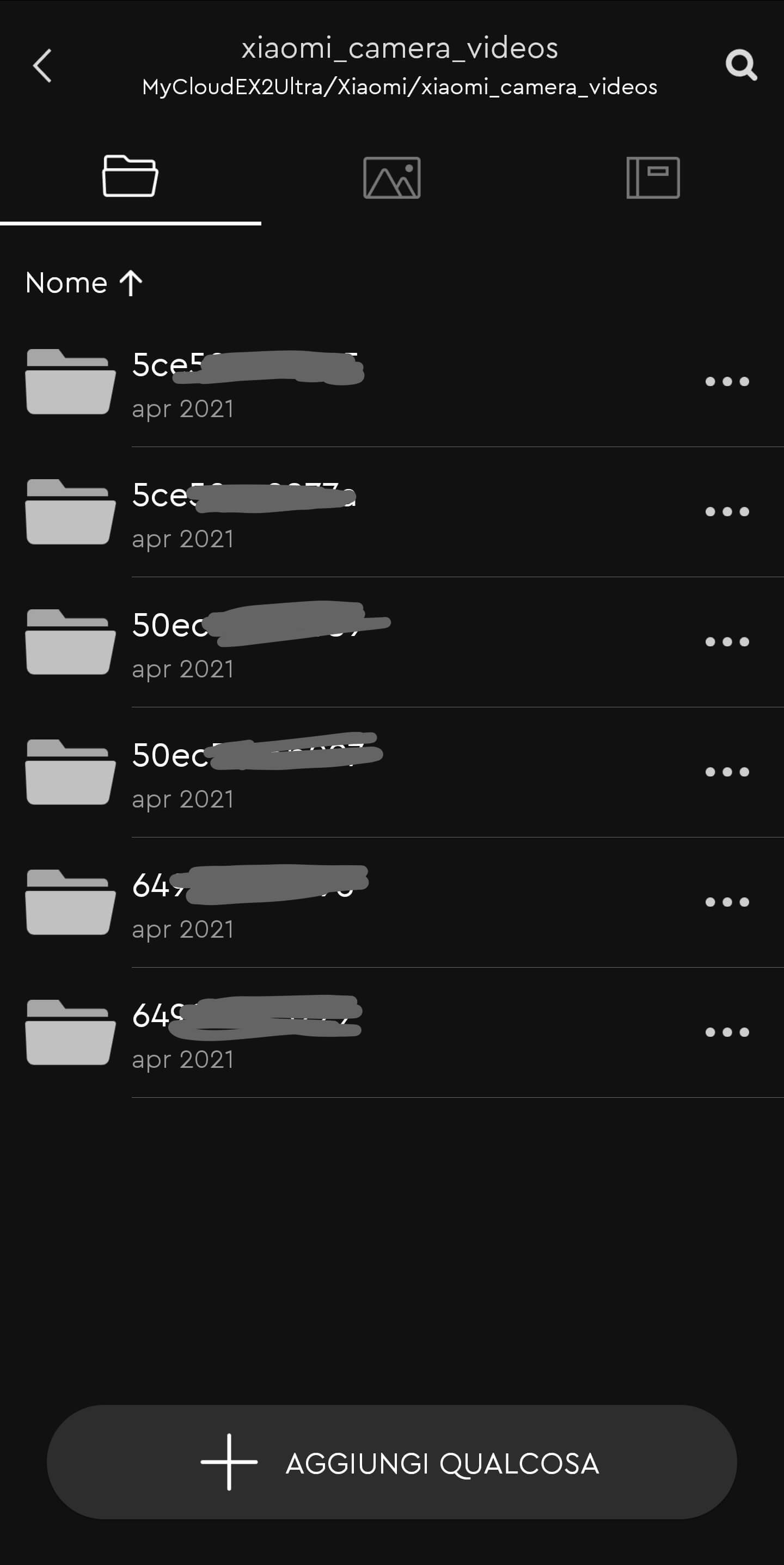
Task: Open the albums tab
Action: coord(653,178)
